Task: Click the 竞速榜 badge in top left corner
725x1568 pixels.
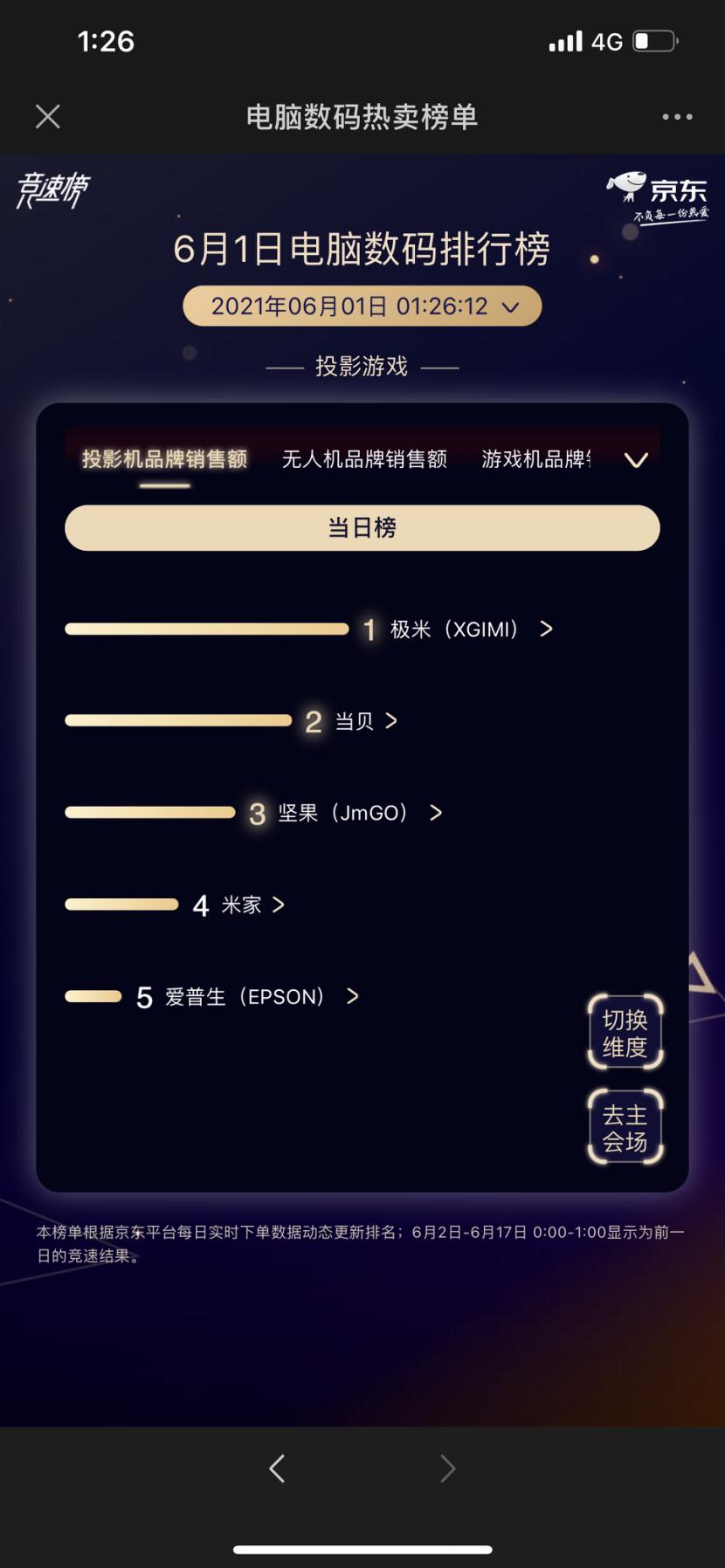Action: tap(50, 192)
